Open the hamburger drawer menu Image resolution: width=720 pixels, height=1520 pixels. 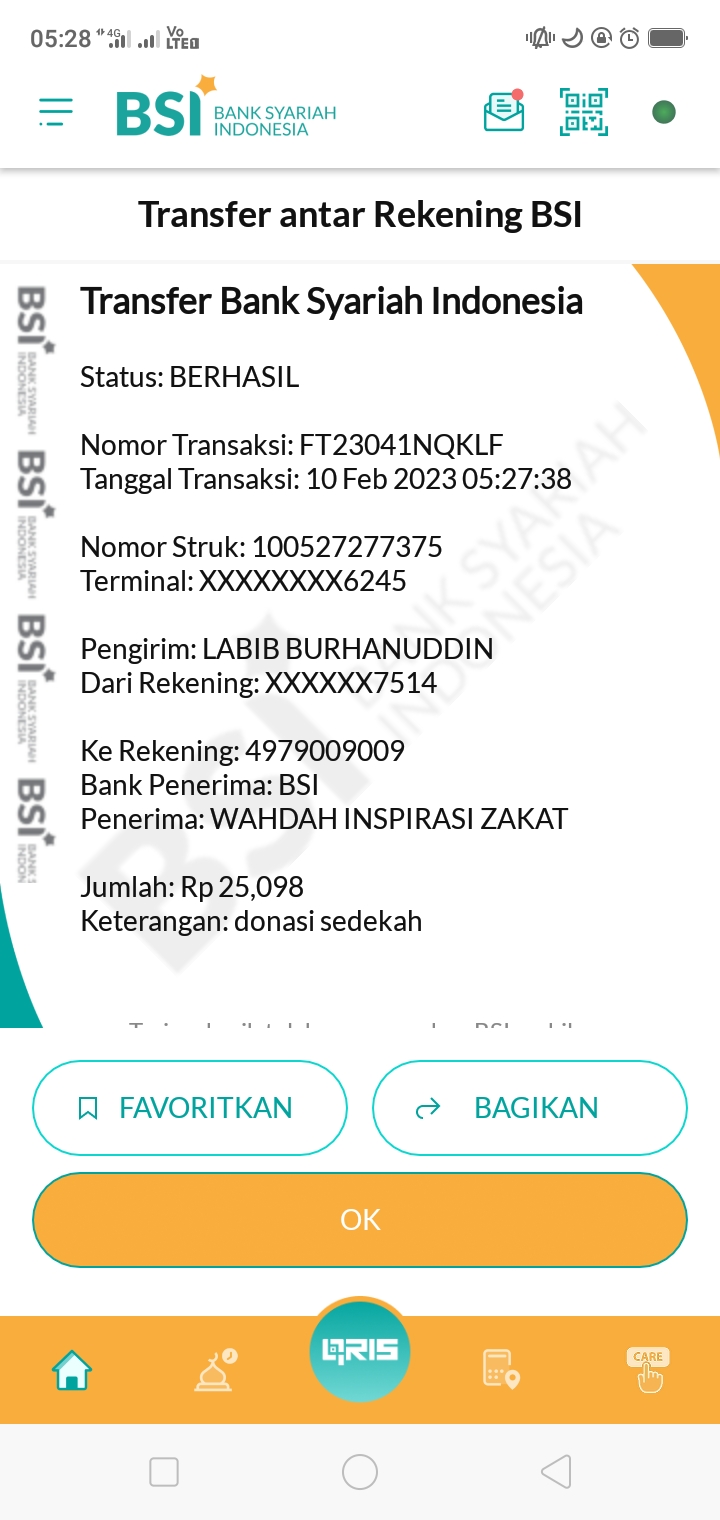pos(56,112)
